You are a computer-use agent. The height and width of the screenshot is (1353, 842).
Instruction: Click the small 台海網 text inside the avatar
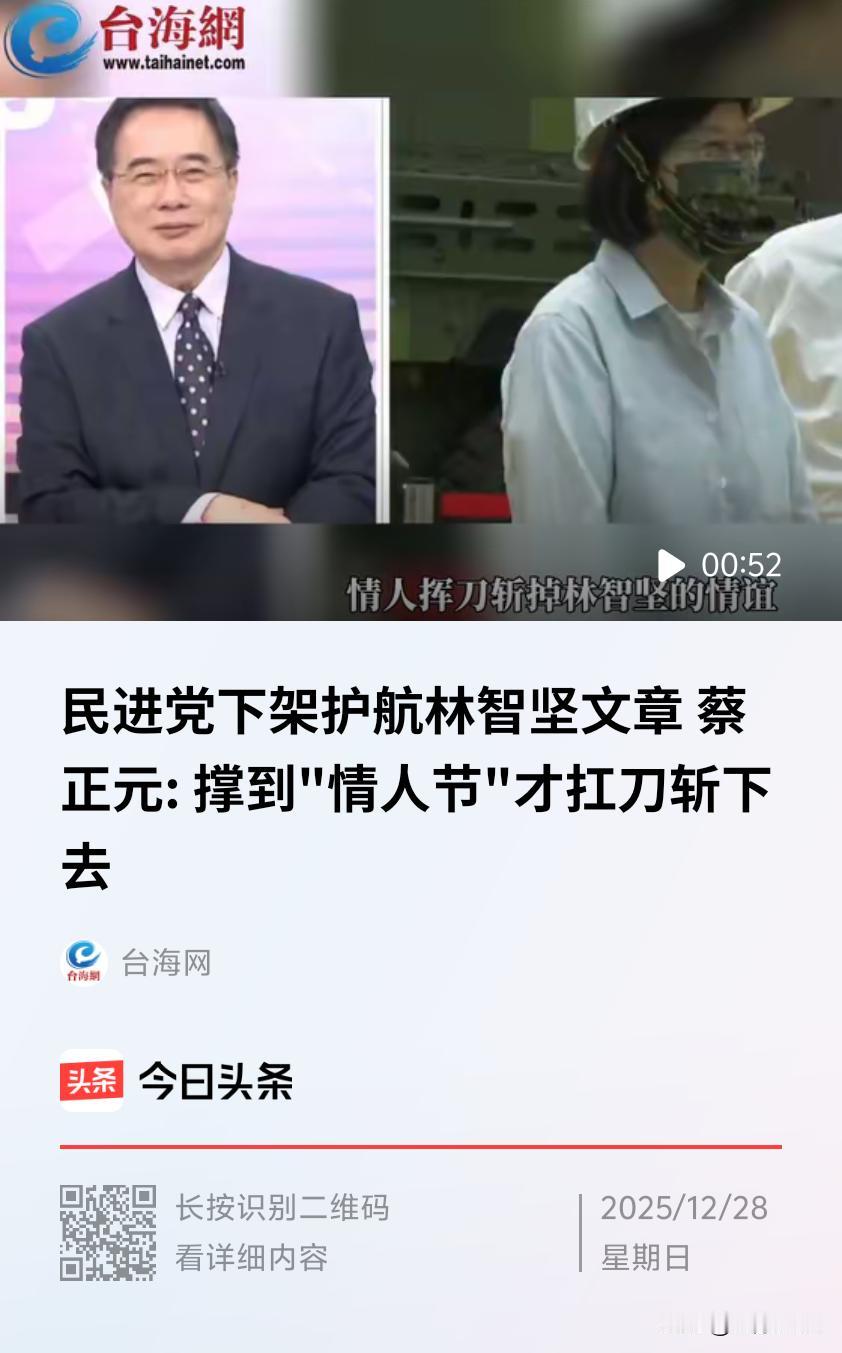tap(84, 973)
